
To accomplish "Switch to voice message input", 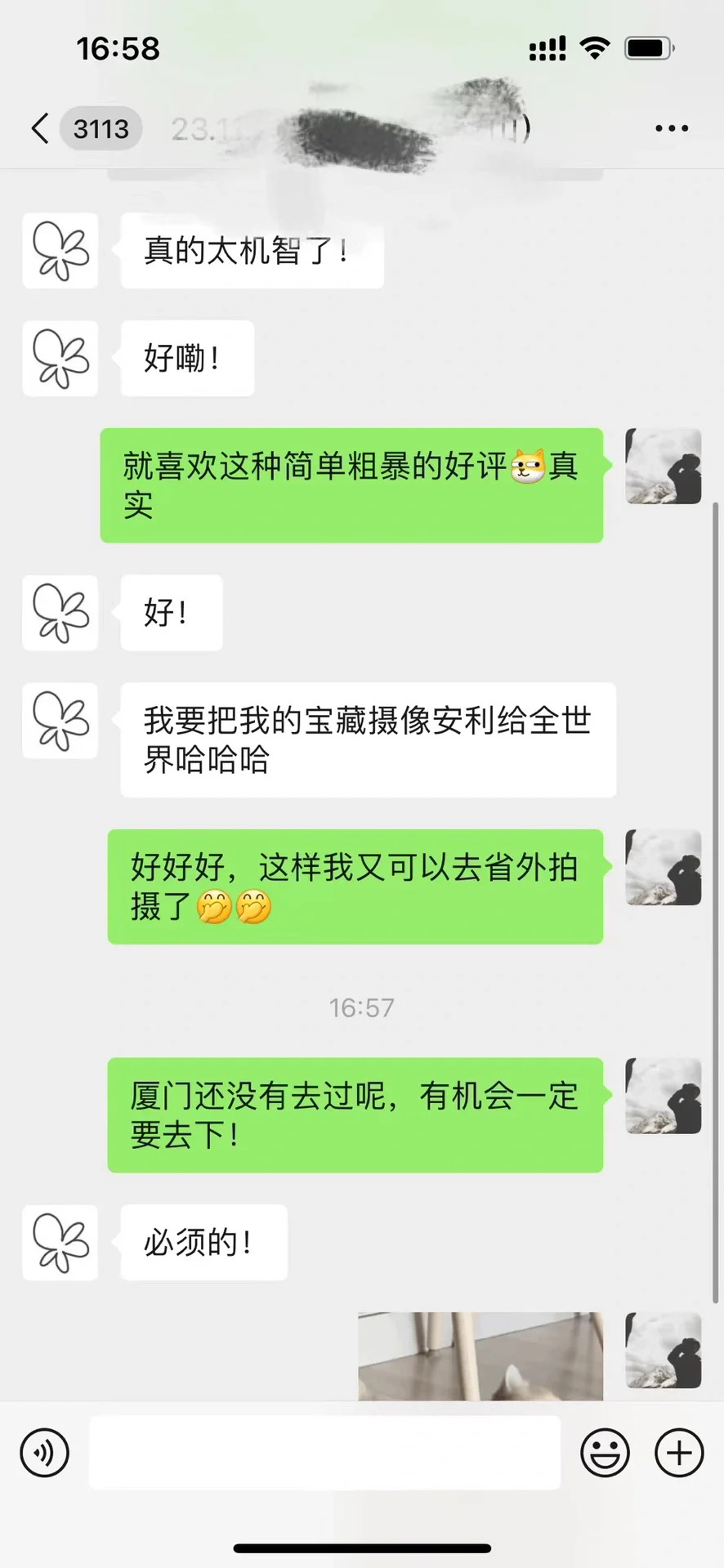I will click(44, 1453).
